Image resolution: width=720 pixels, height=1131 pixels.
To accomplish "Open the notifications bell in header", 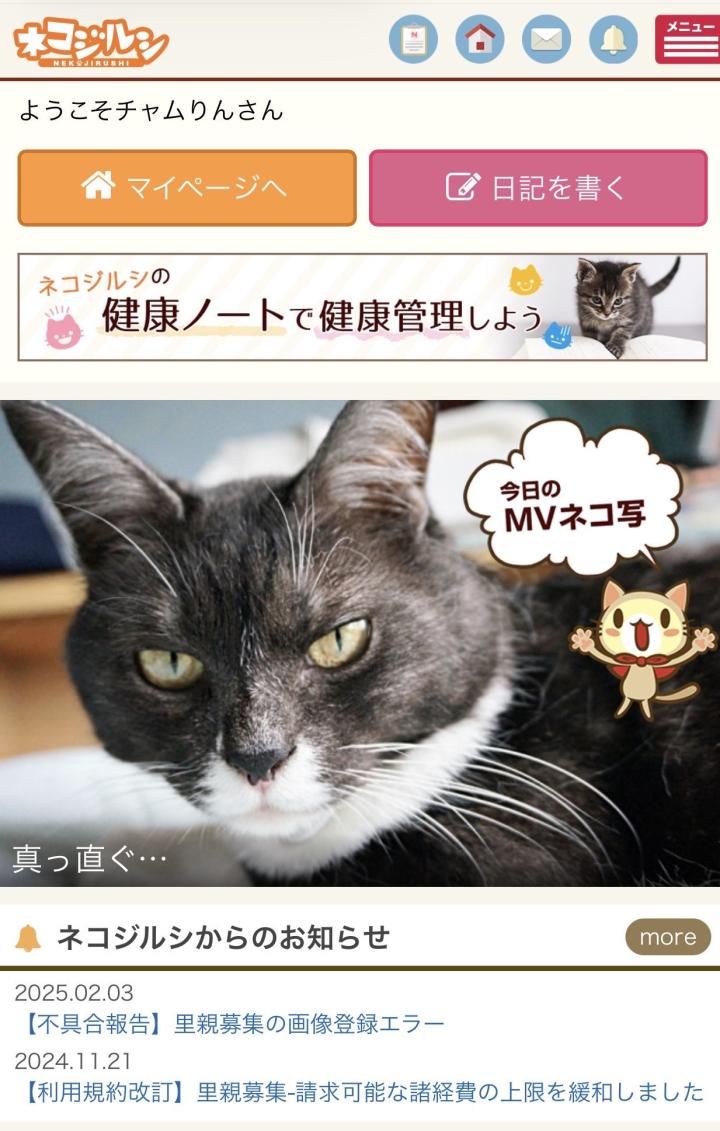I will coord(613,40).
